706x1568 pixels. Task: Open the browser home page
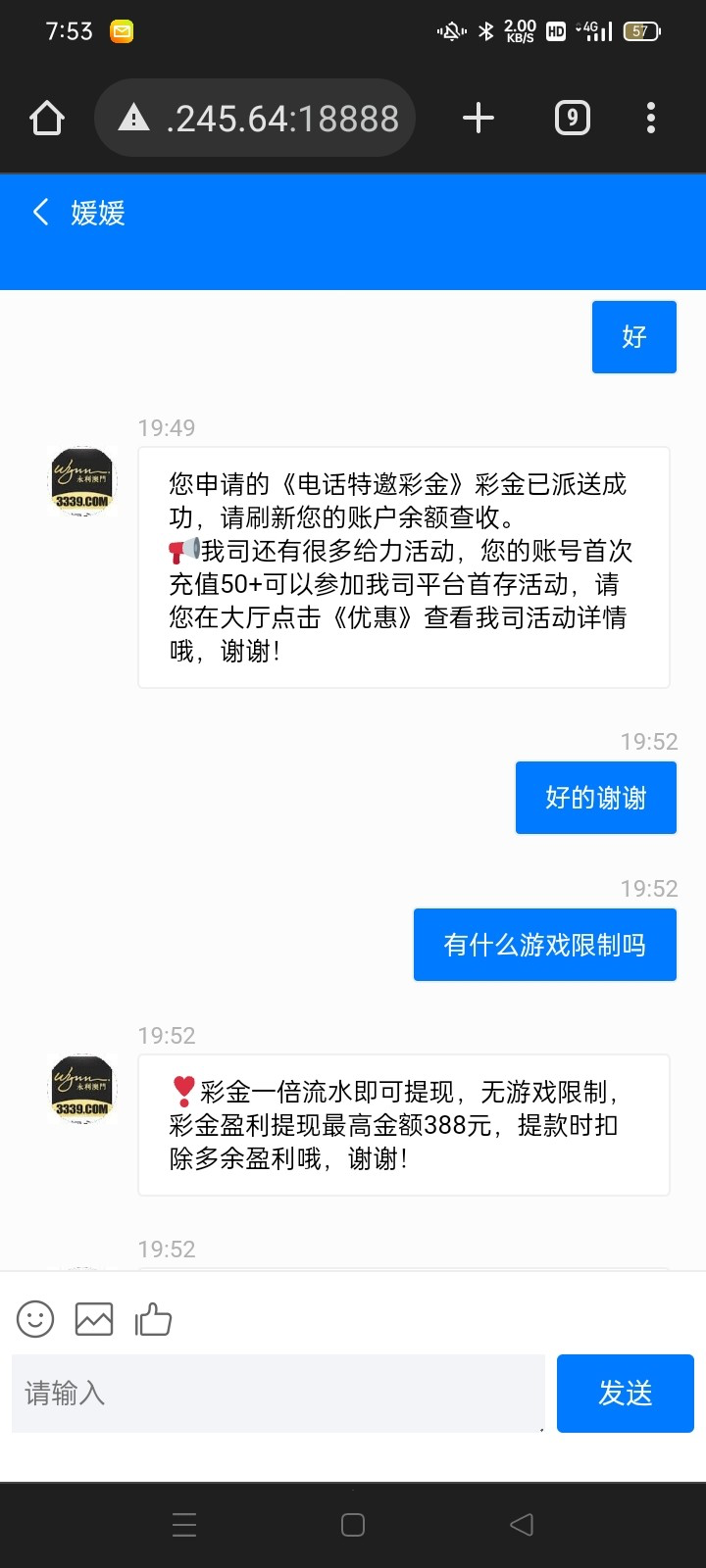coord(47,119)
